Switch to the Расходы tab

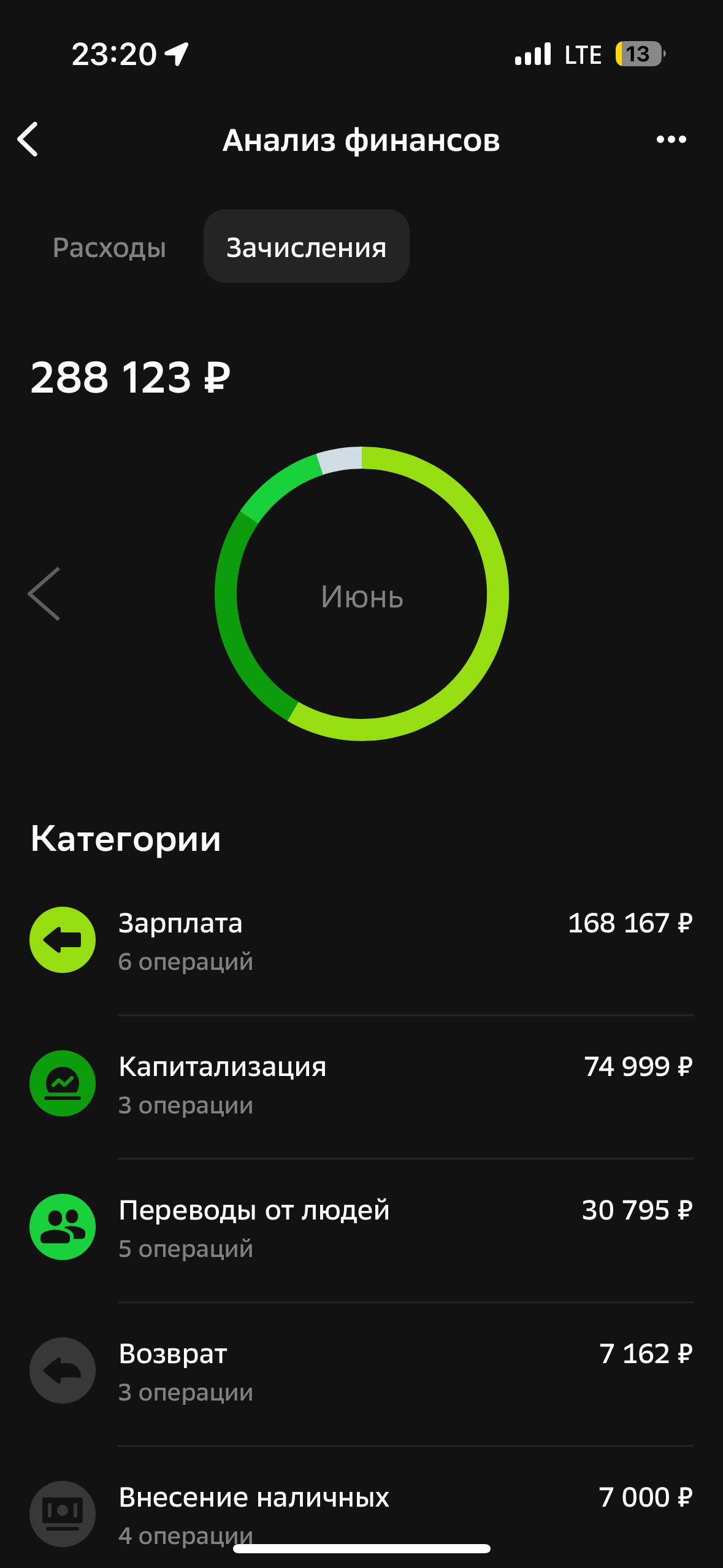point(109,247)
